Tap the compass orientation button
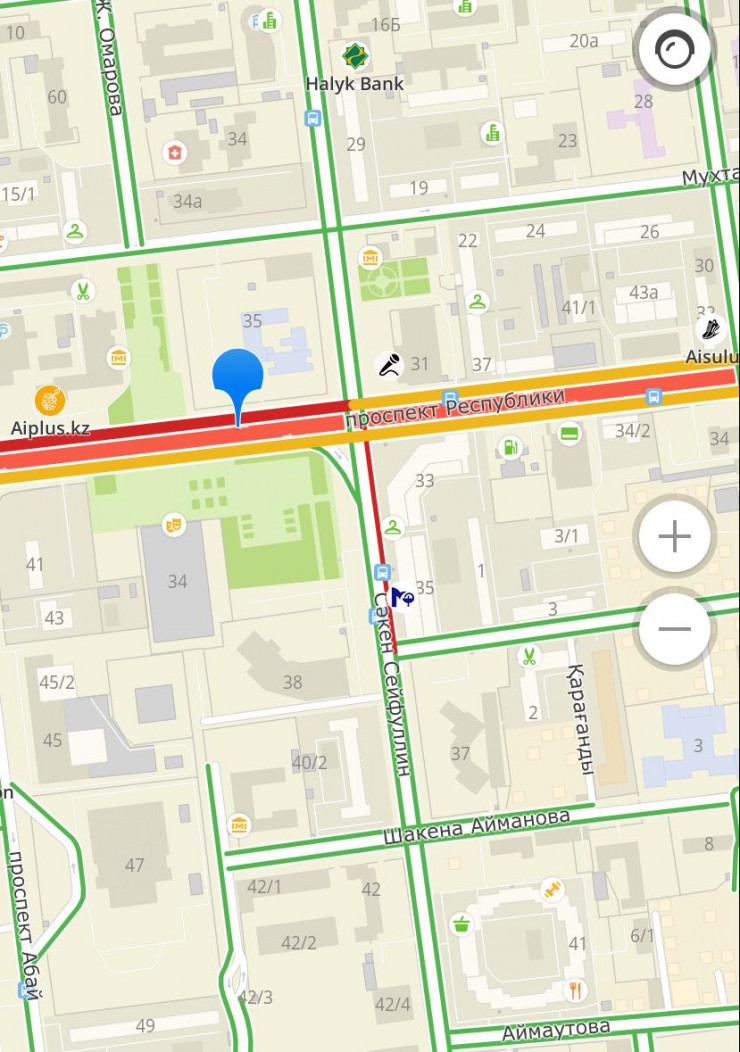The image size is (740, 1052). click(x=675, y=50)
